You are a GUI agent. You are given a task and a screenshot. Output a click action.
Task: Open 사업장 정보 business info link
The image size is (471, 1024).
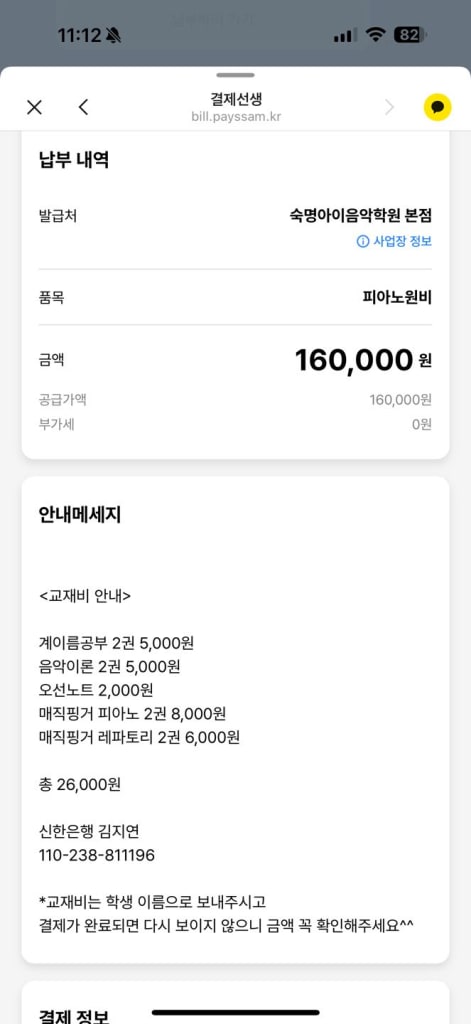(394, 241)
